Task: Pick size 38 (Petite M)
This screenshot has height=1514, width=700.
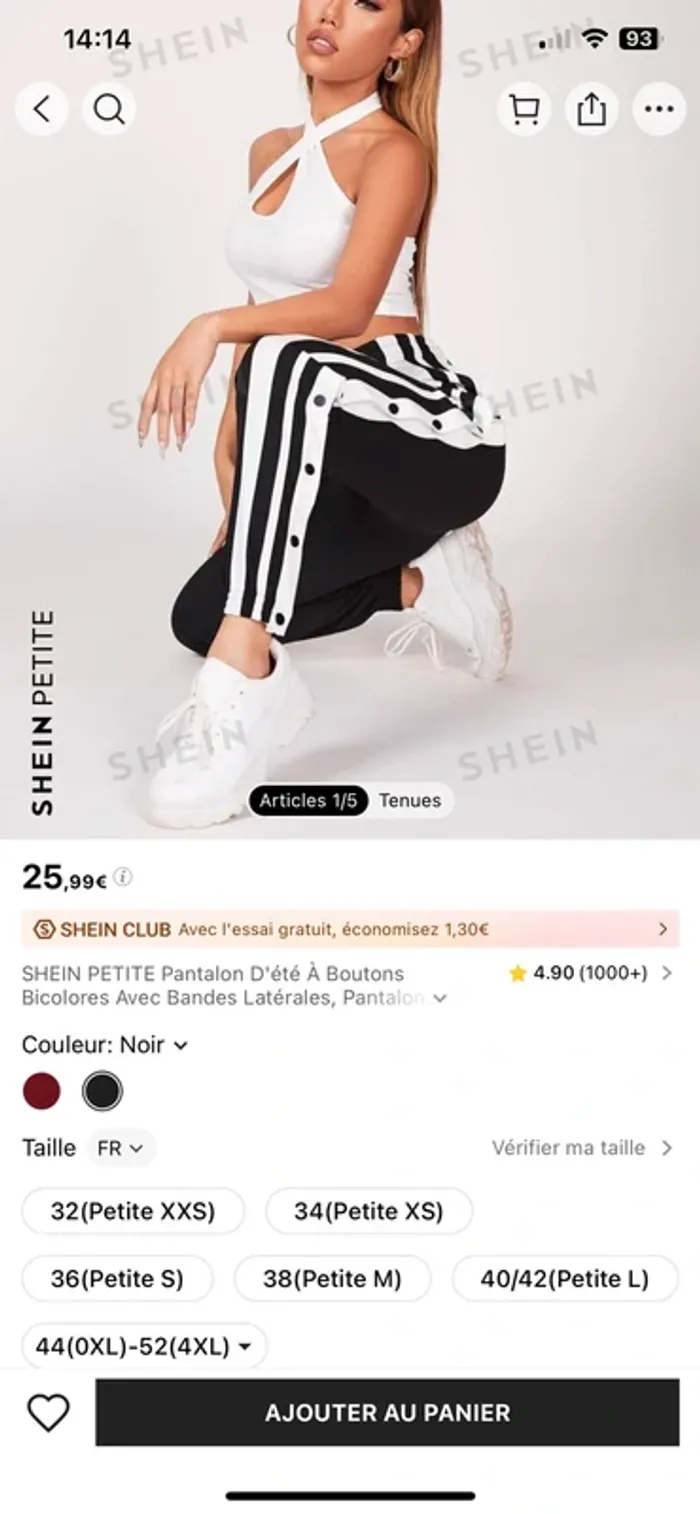Action: click(x=332, y=1278)
